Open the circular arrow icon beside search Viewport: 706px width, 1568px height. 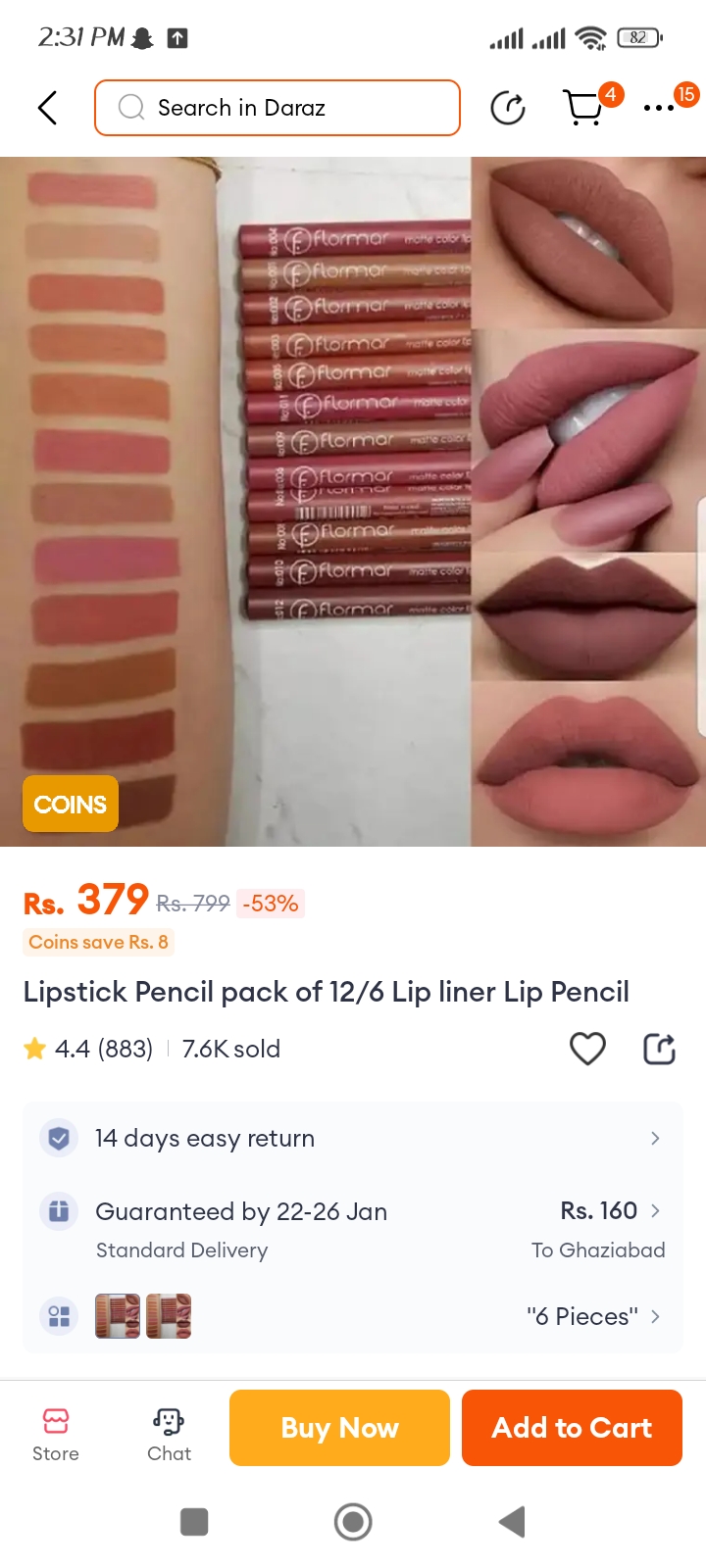[508, 108]
